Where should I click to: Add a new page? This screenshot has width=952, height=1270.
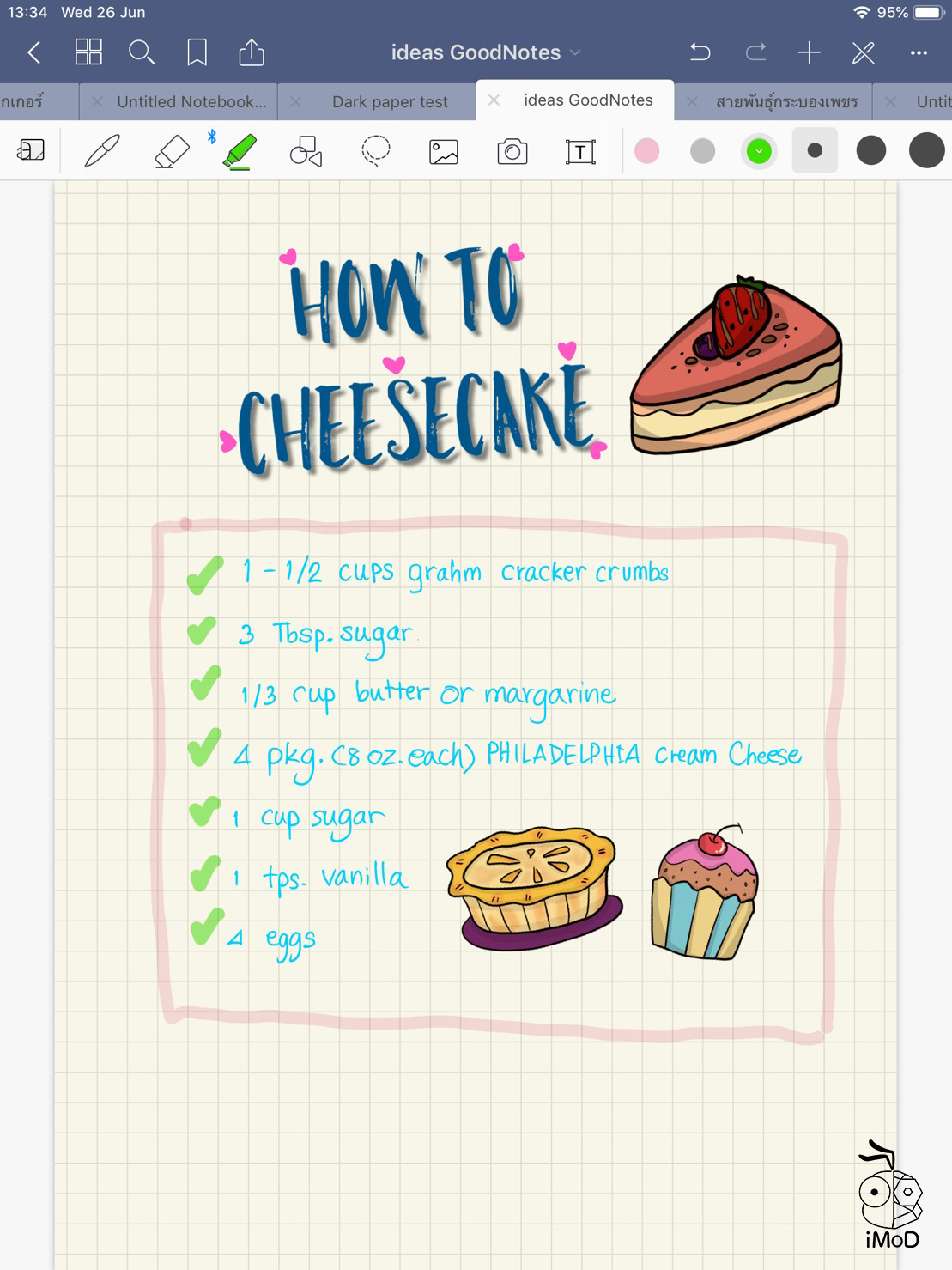809,52
